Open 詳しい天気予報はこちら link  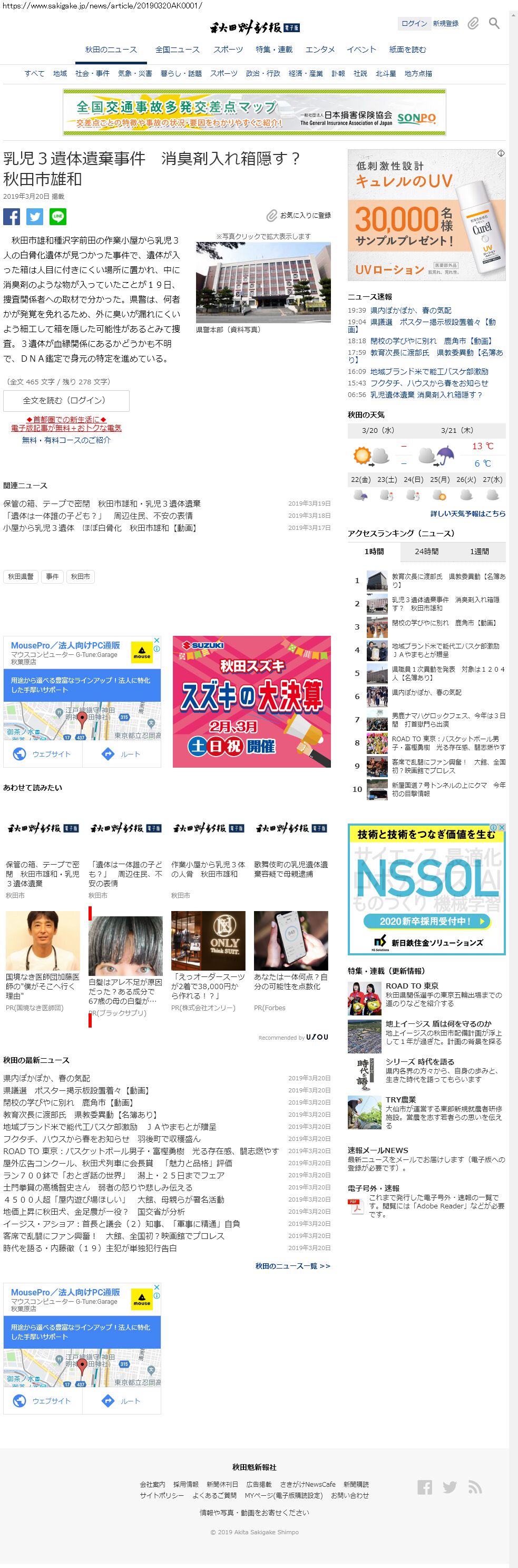pos(467,514)
